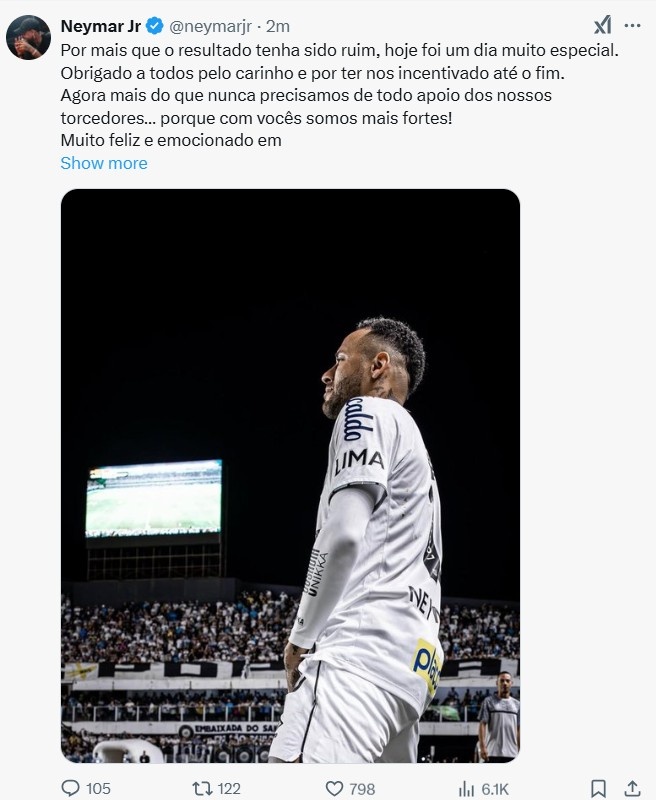Expand the post with Show more
Screen dimensions: 656x800
coord(103,163)
